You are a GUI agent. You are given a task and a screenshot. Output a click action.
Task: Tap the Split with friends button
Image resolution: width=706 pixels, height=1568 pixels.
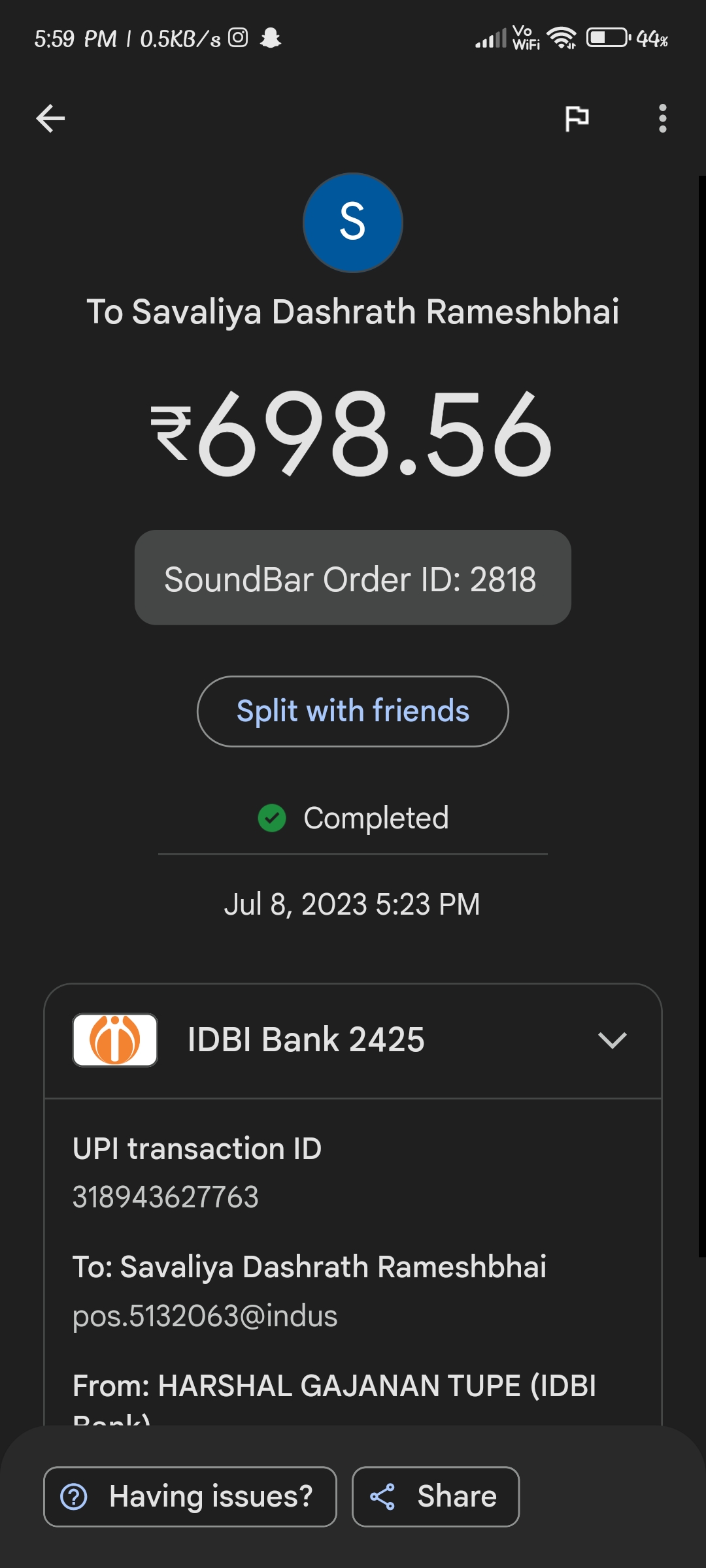353,711
